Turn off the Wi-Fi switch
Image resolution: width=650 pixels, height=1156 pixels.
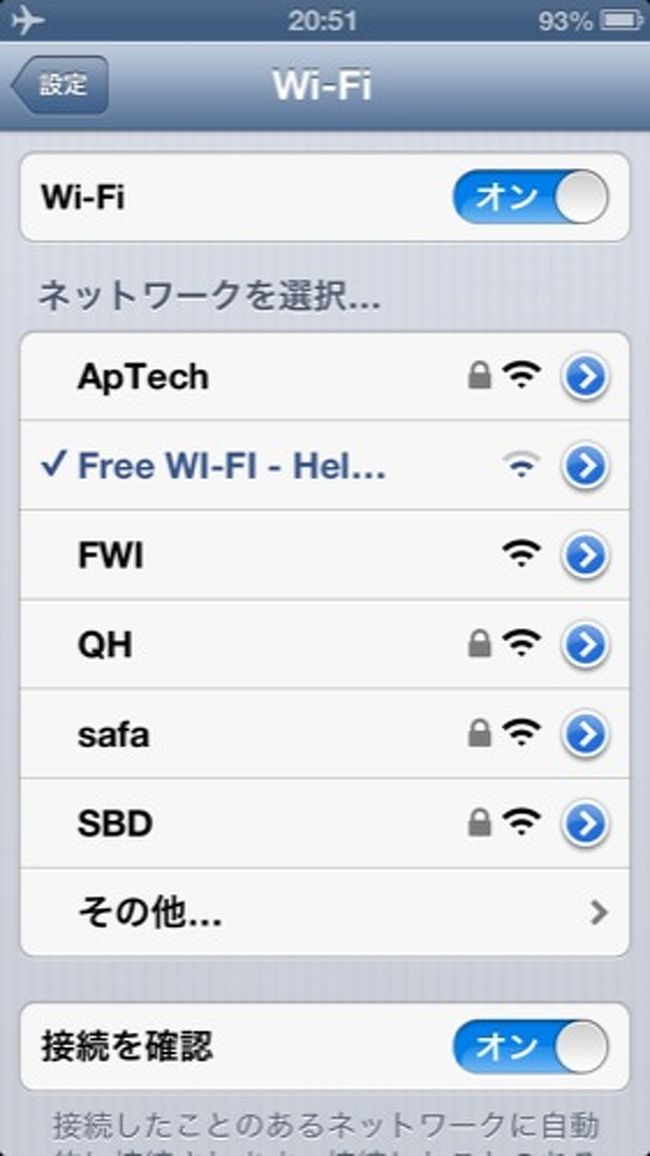[x=529, y=197]
